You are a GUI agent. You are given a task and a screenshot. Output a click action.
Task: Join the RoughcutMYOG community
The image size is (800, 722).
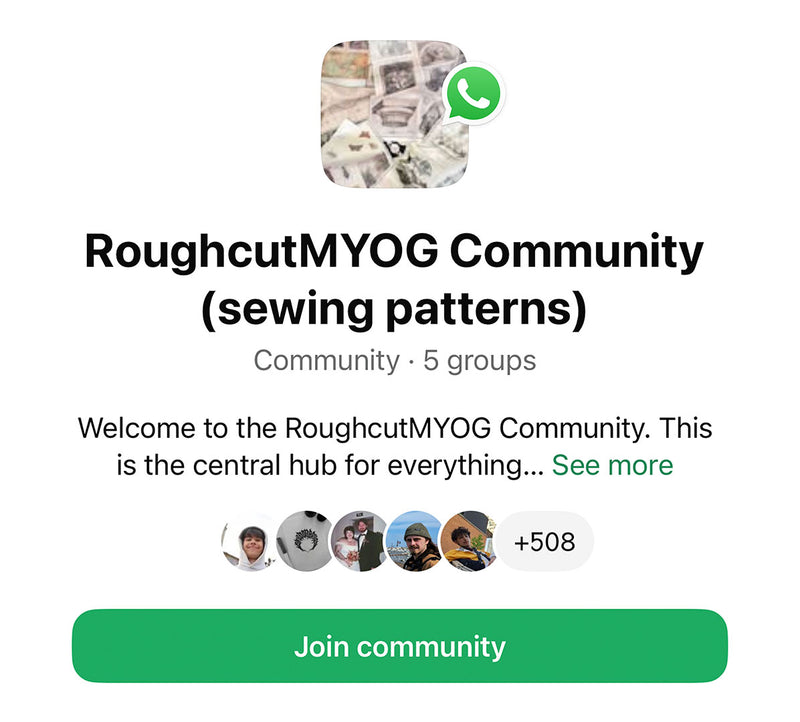pyautogui.click(x=399, y=646)
